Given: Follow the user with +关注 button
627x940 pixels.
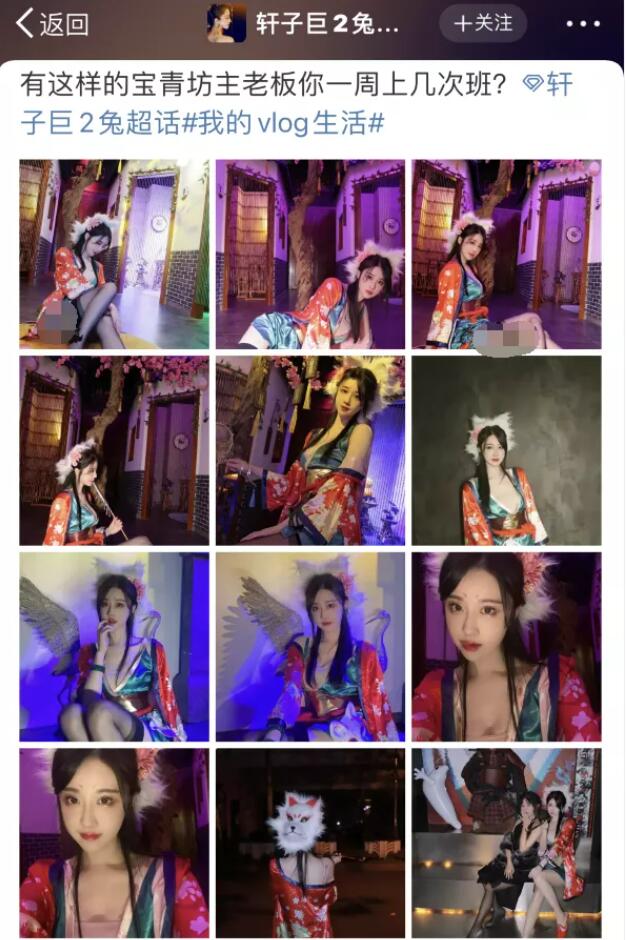Looking at the screenshot, I should tap(482, 23).
